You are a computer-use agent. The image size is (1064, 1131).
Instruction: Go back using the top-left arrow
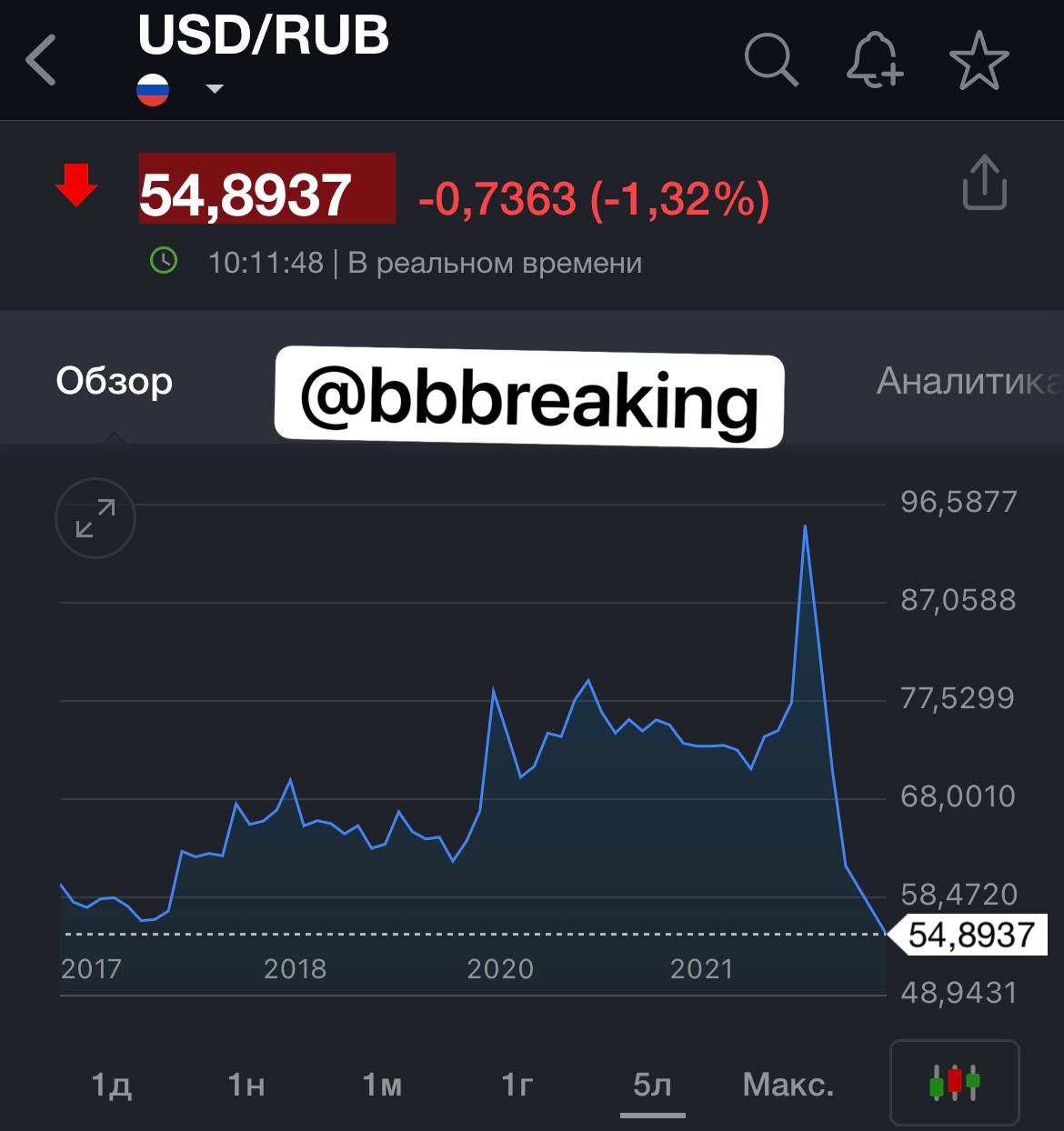tap(41, 60)
